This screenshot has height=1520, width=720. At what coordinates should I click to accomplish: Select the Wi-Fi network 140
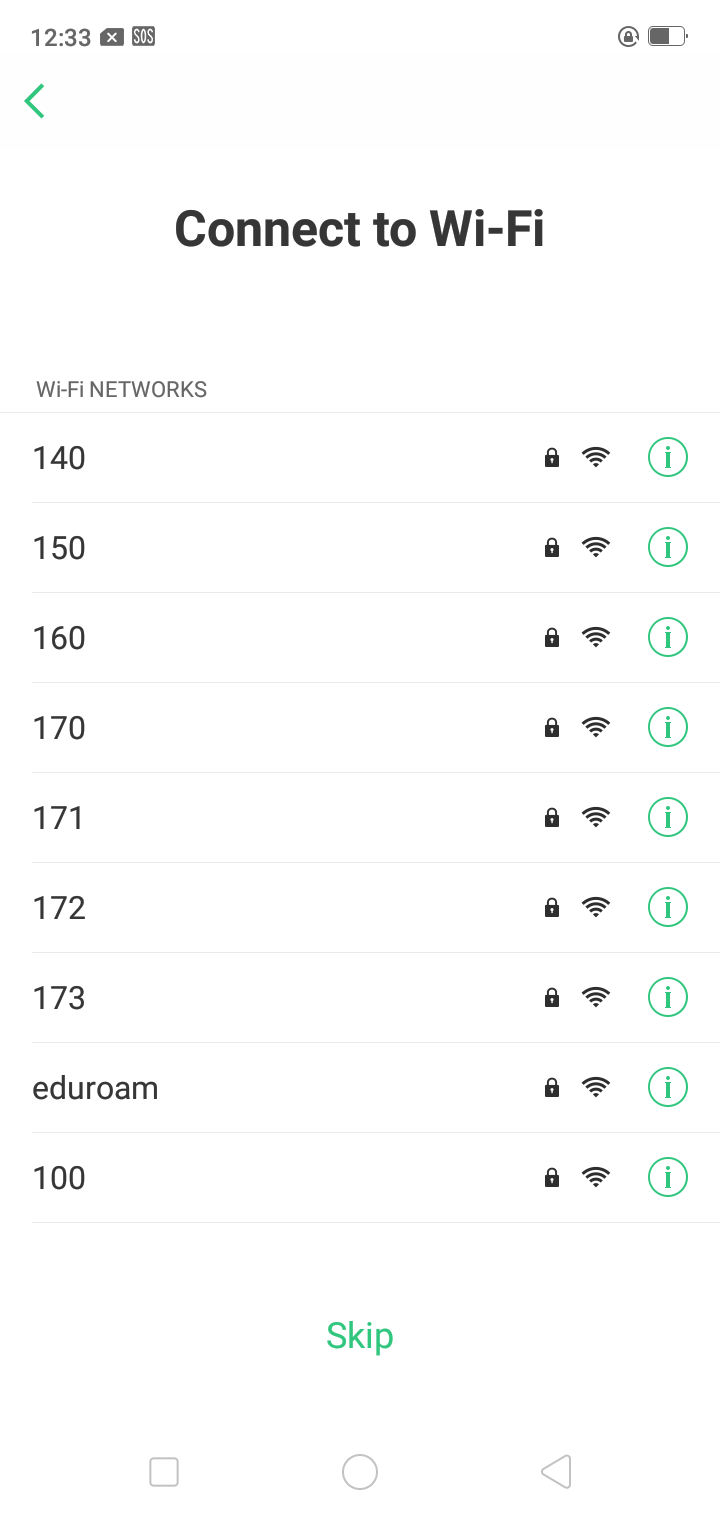coord(360,458)
